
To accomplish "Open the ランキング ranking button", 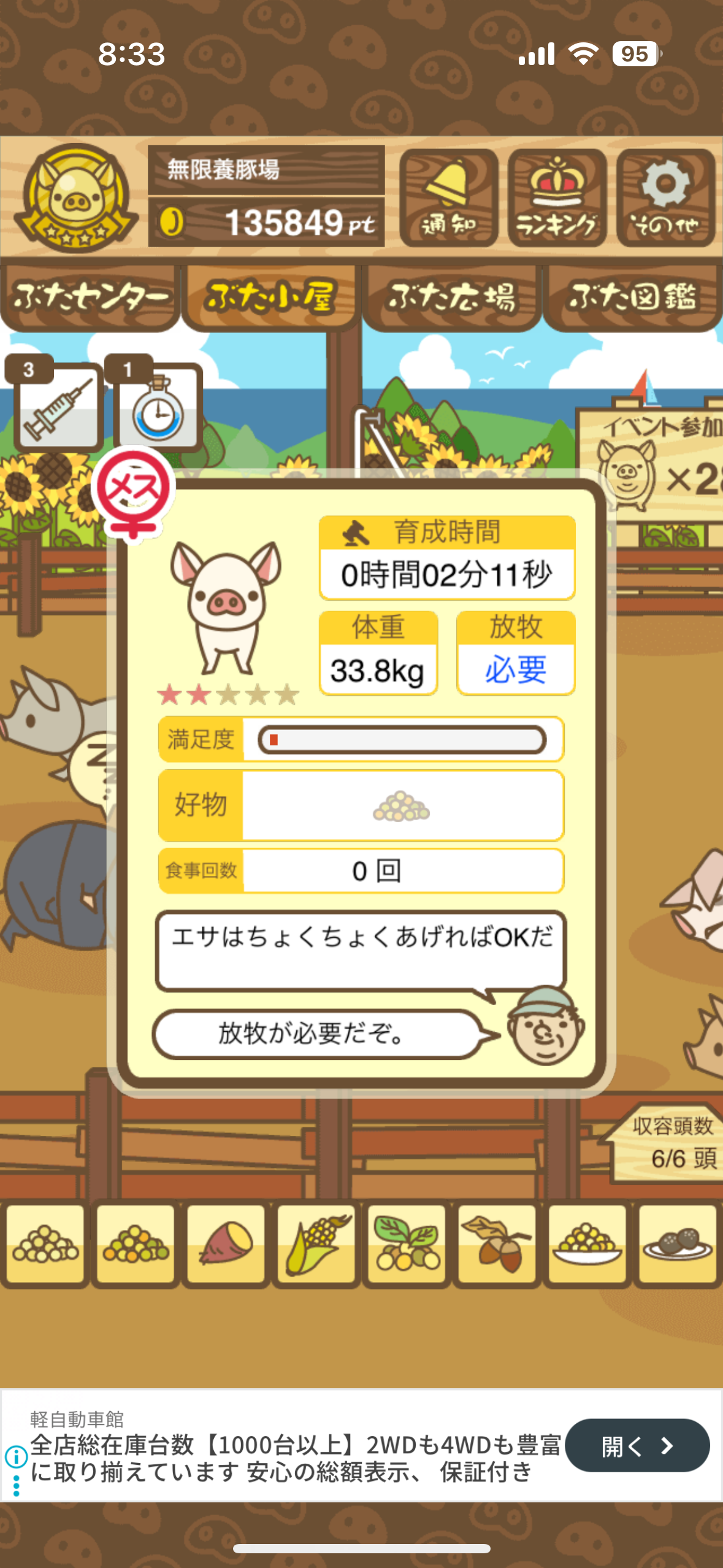I will coord(557,198).
